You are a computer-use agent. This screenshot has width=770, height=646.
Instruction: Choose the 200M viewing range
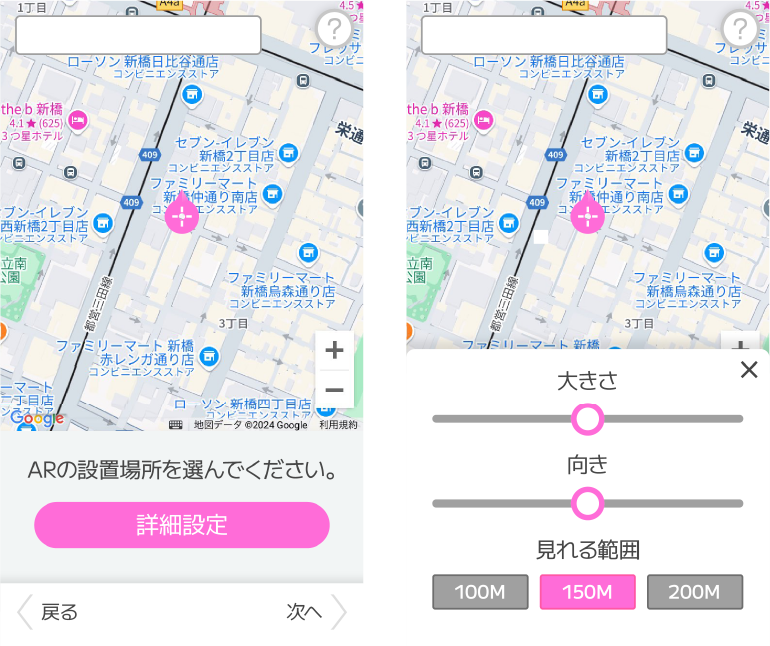point(694,592)
